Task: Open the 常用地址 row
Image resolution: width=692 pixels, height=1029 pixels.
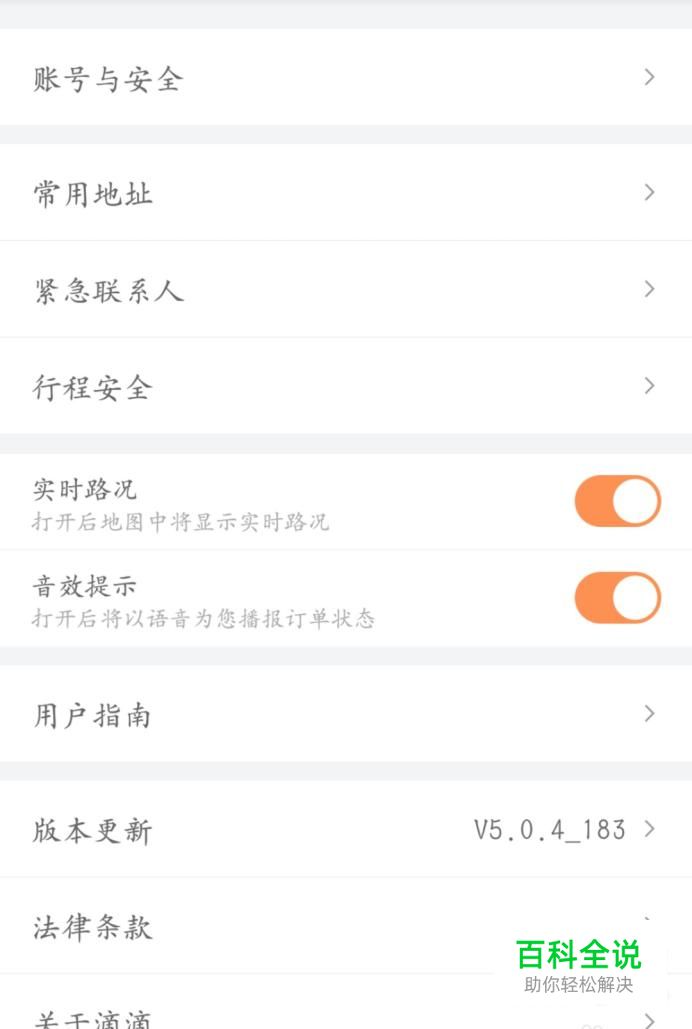Action: (346, 192)
